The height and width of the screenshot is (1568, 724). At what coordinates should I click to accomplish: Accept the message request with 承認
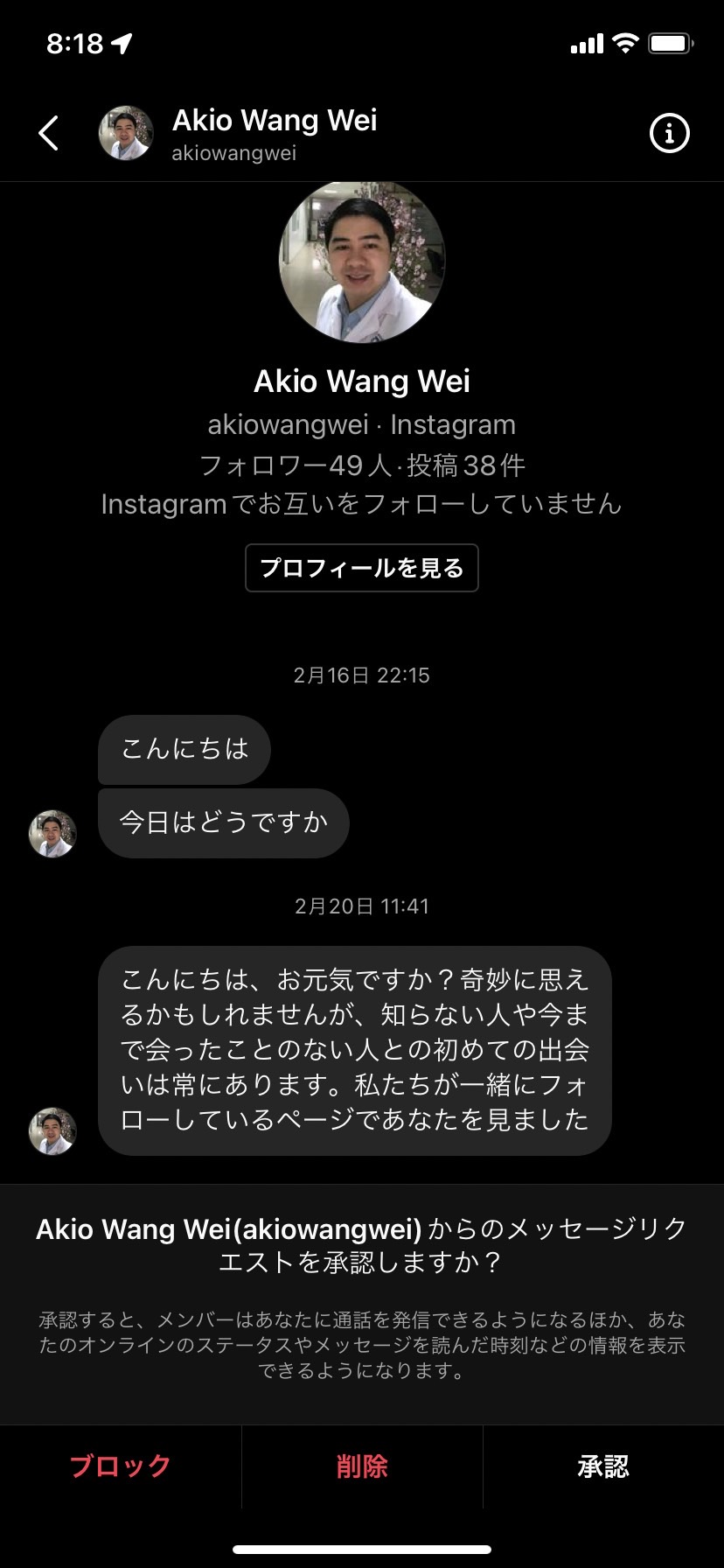point(603,1466)
